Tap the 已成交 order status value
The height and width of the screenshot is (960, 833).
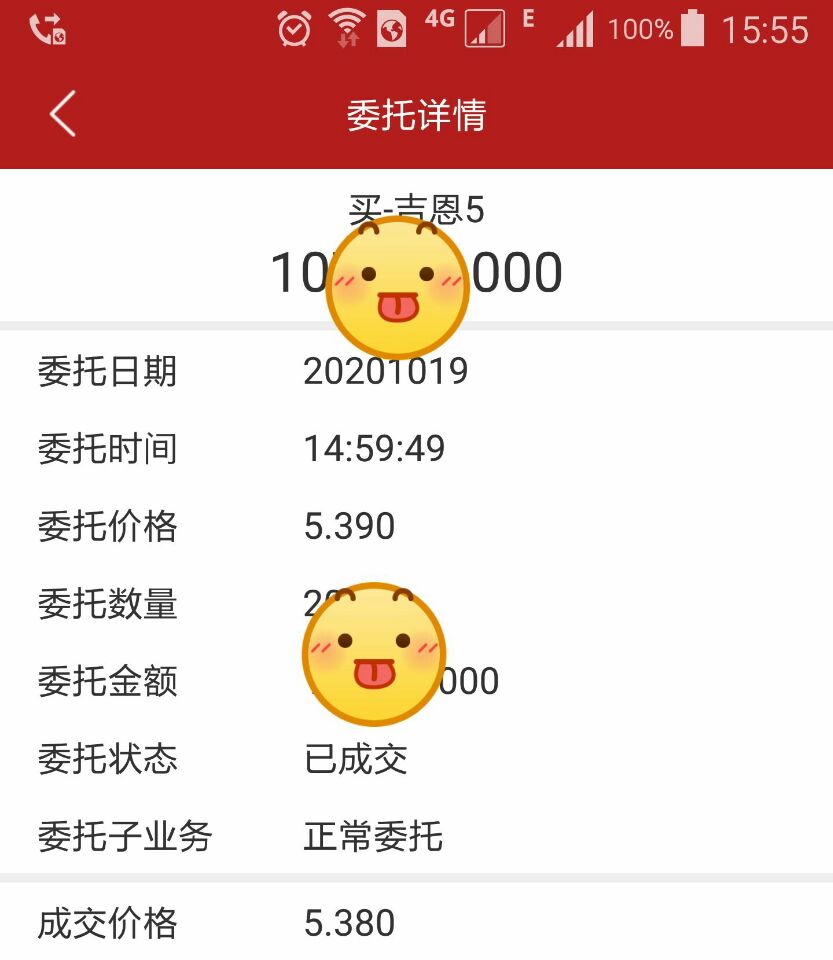click(356, 760)
